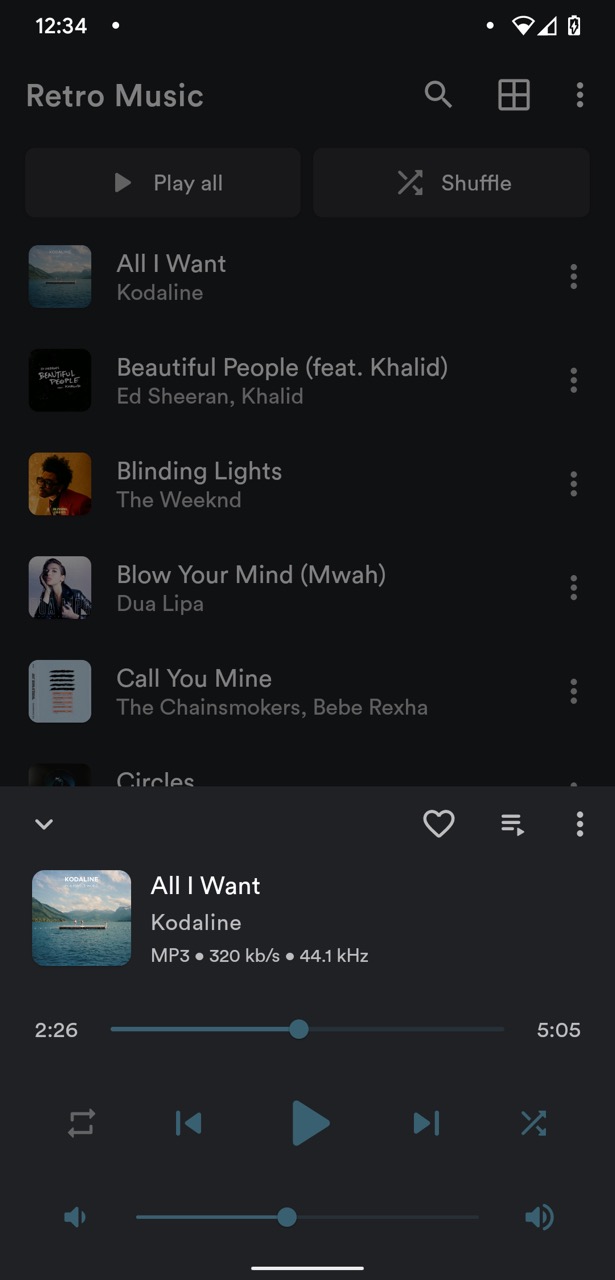Tap the Play all button
Image resolution: width=615 pixels, height=1280 pixels.
coord(163,183)
